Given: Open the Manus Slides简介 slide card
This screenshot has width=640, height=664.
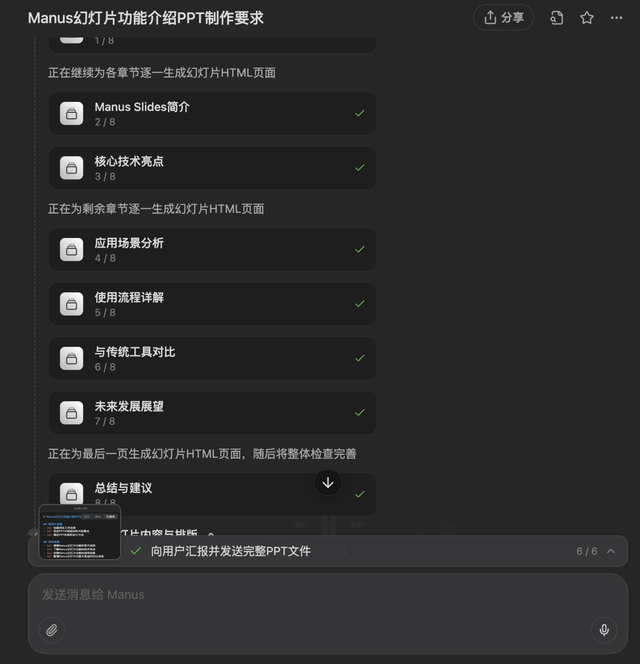Looking at the screenshot, I should (x=212, y=114).
